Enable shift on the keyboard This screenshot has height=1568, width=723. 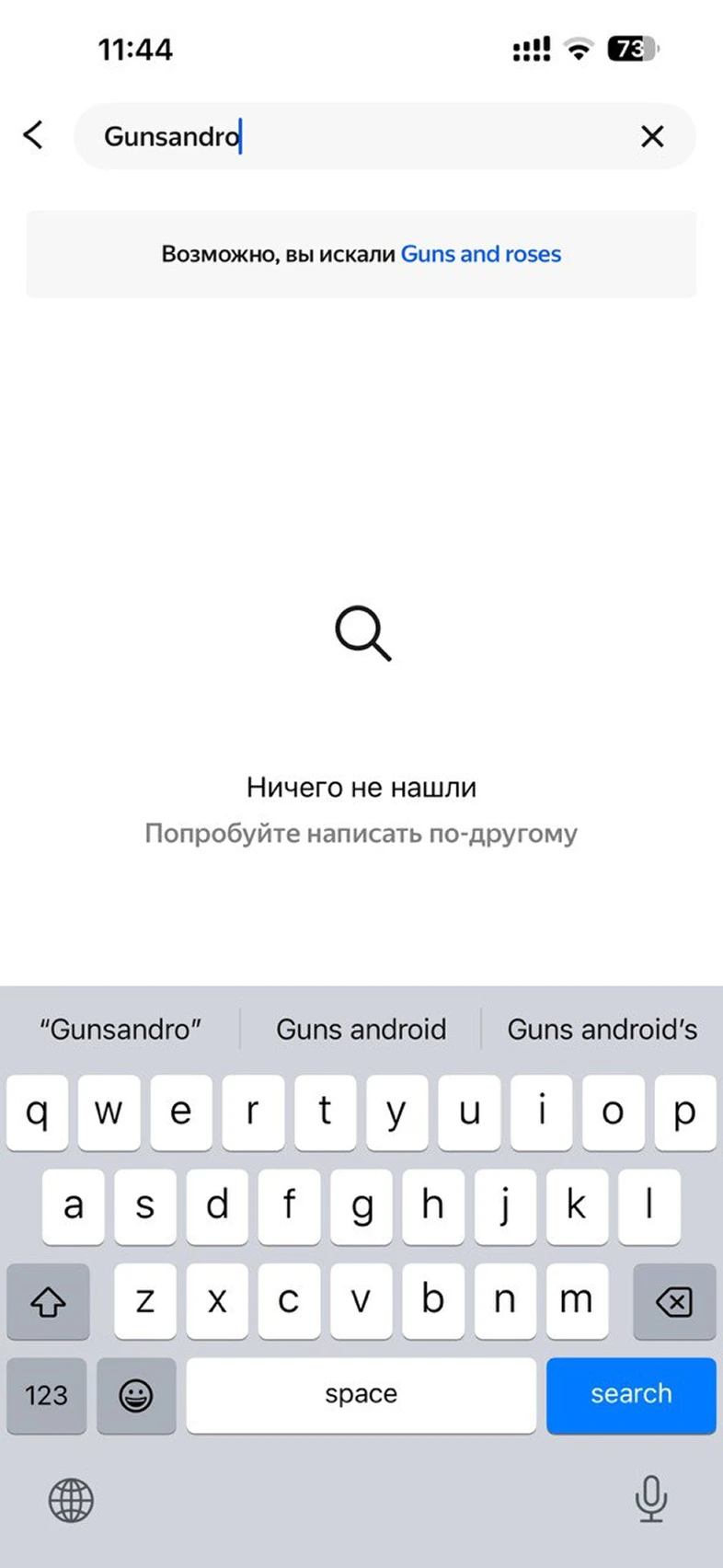click(x=48, y=1301)
